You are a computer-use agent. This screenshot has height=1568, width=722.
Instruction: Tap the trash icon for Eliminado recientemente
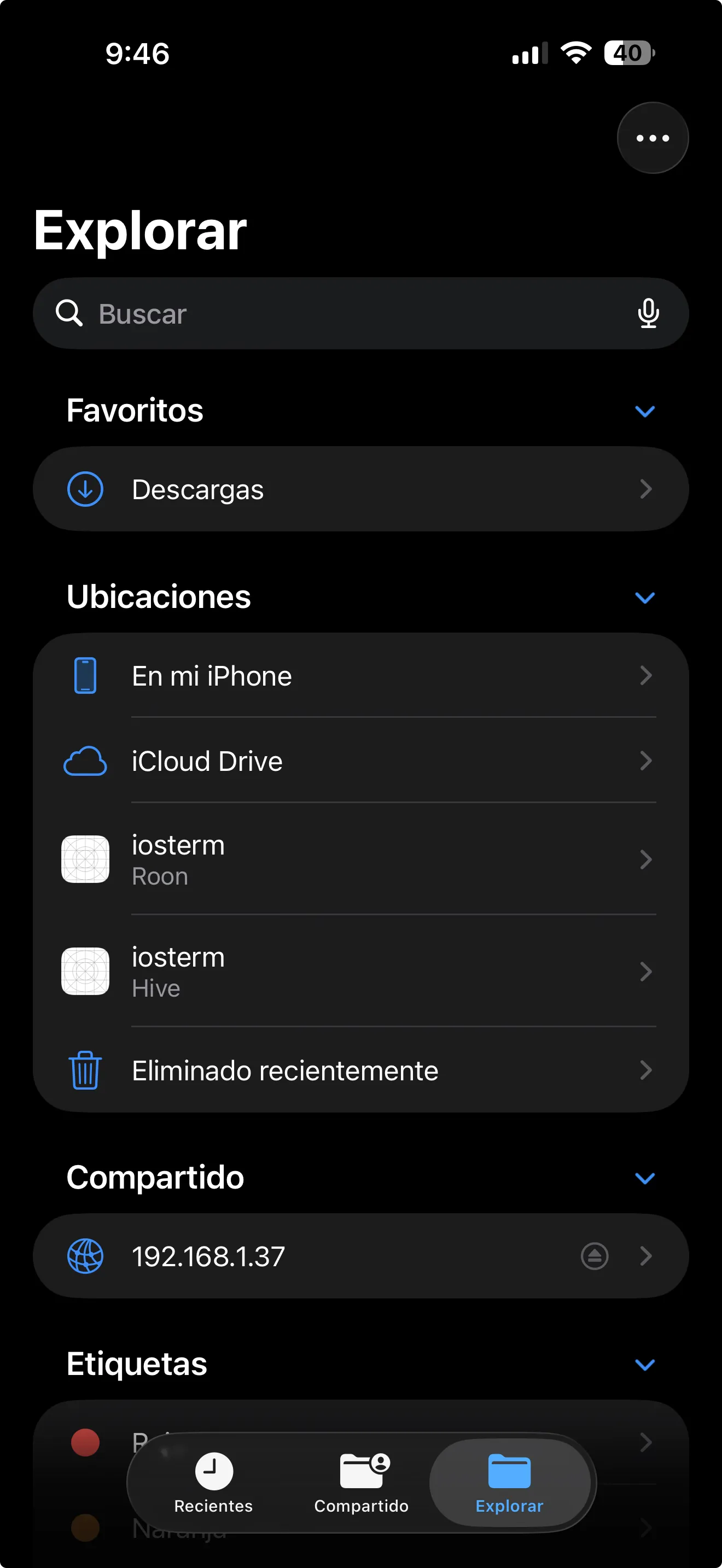[x=85, y=1070]
